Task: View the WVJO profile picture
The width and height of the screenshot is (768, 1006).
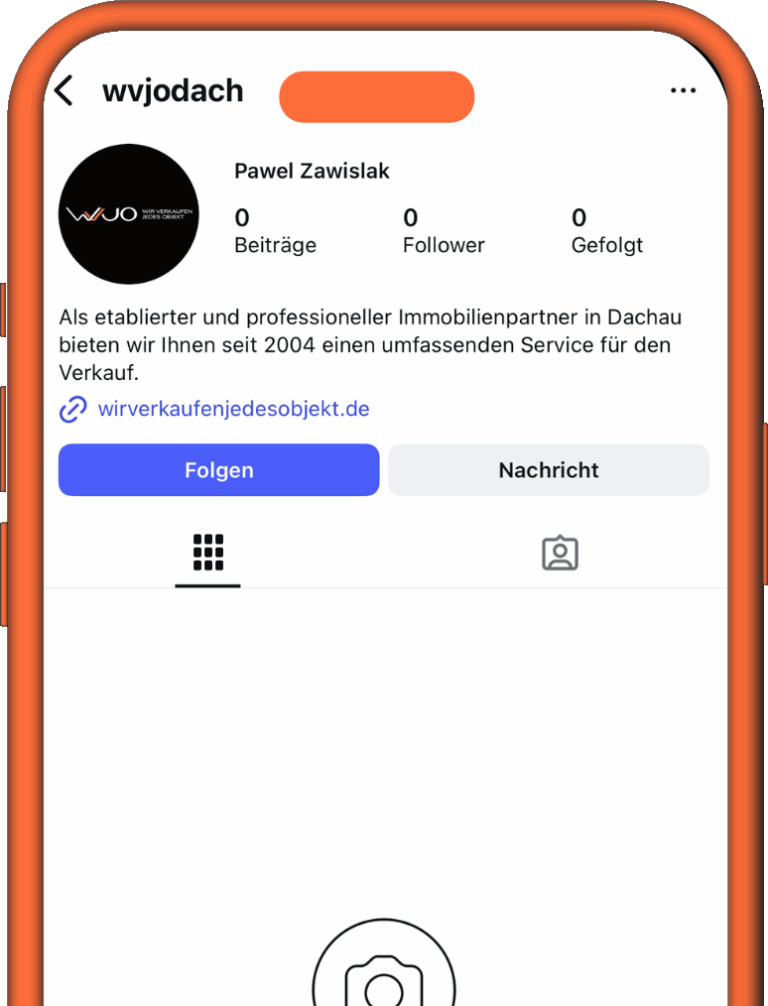Action: (x=128, y=214)
